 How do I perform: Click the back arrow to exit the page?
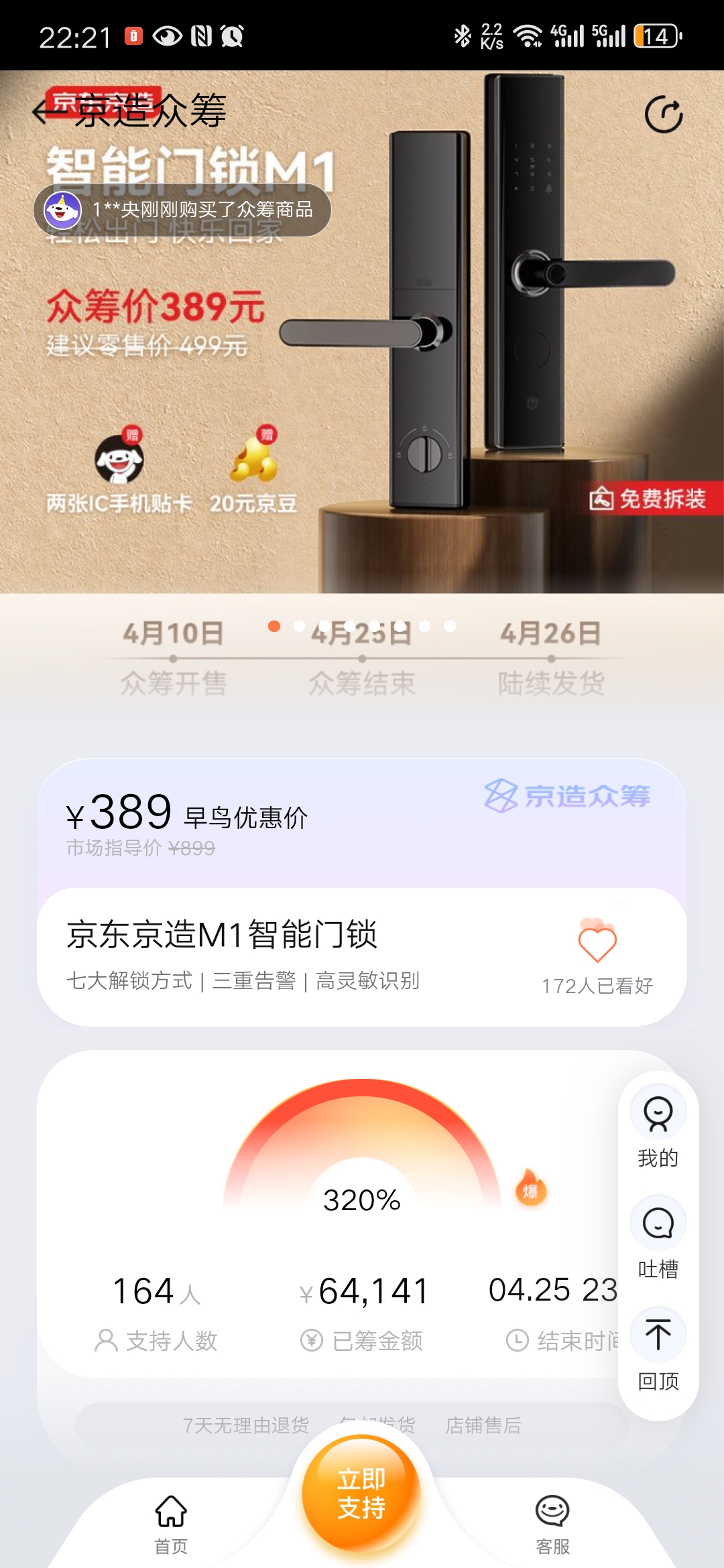pyautogui.click(x=45, y=111)
